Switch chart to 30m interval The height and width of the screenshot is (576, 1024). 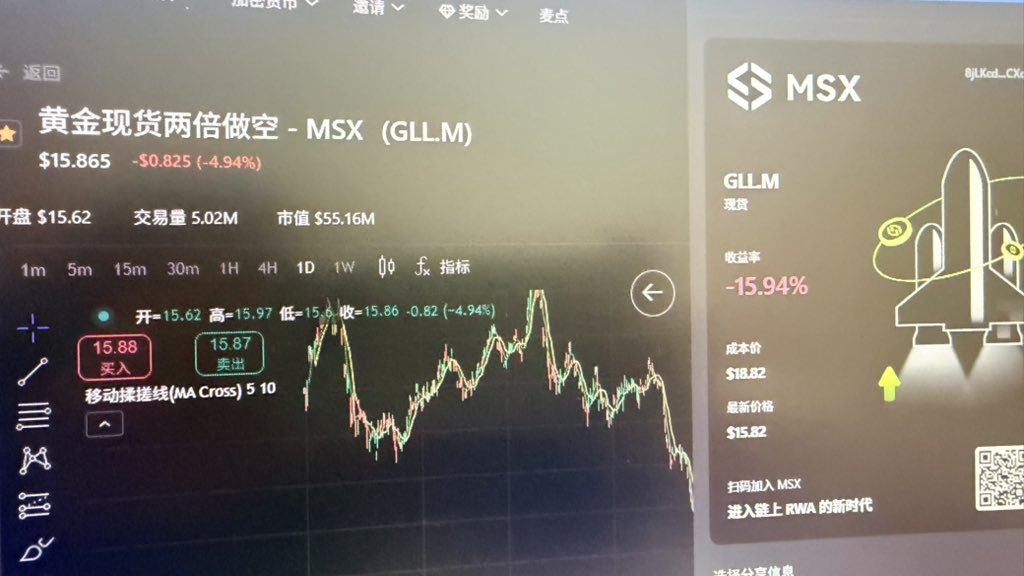click(182, 268)
